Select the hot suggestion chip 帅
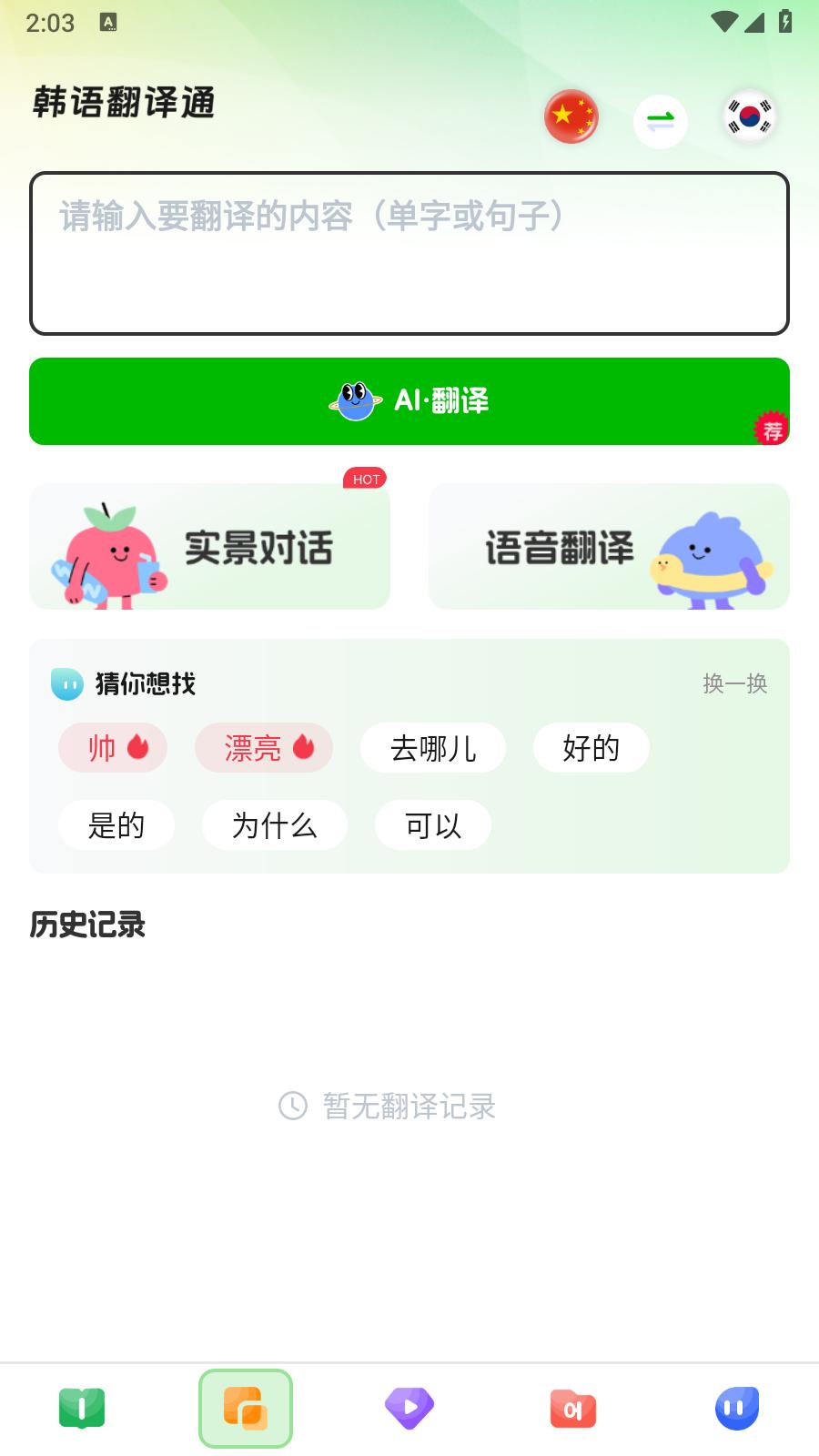The height and width of the screenshot is (1456, 819). click(113, 747)
